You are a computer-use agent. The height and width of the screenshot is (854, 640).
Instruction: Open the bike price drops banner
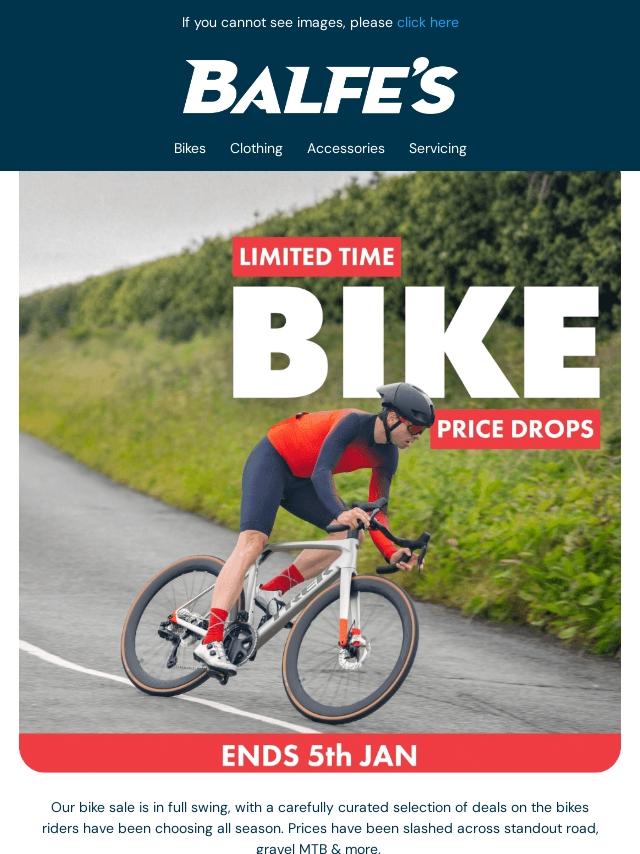pos(320,470)
